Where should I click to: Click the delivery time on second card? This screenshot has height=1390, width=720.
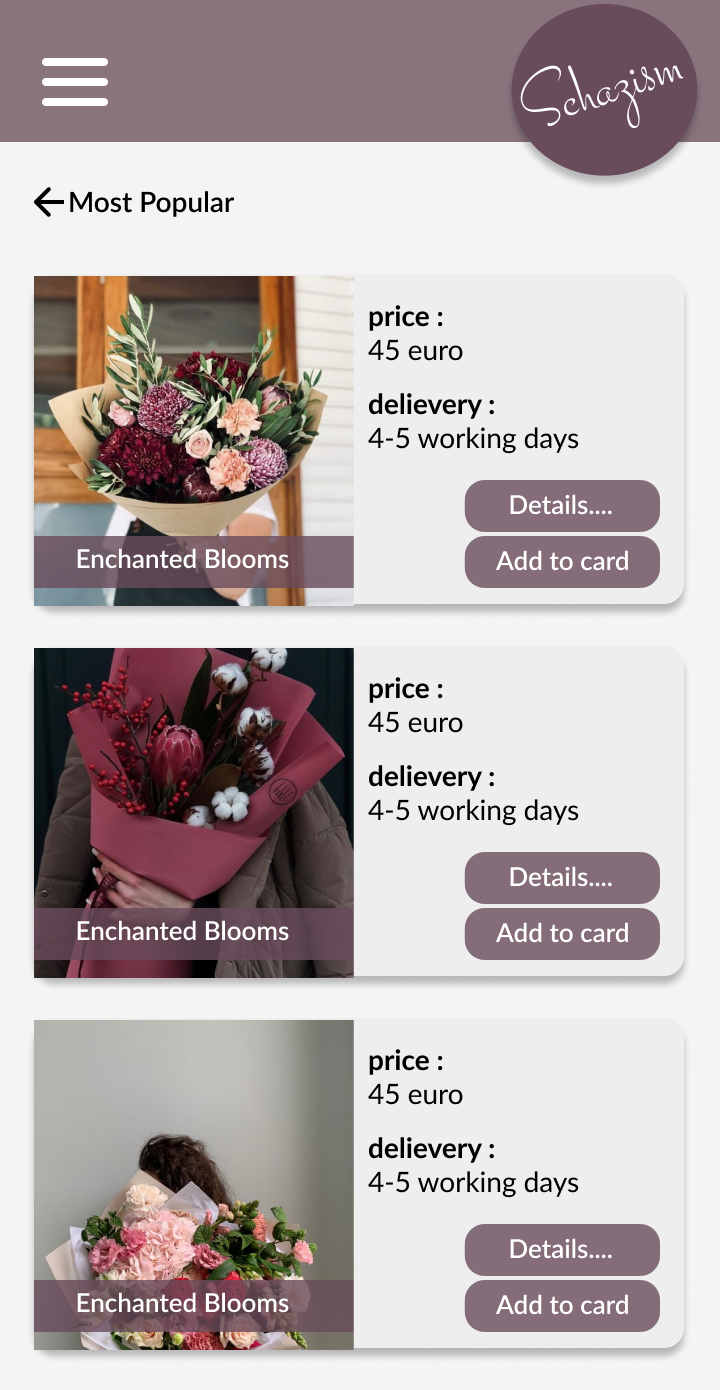473,810
